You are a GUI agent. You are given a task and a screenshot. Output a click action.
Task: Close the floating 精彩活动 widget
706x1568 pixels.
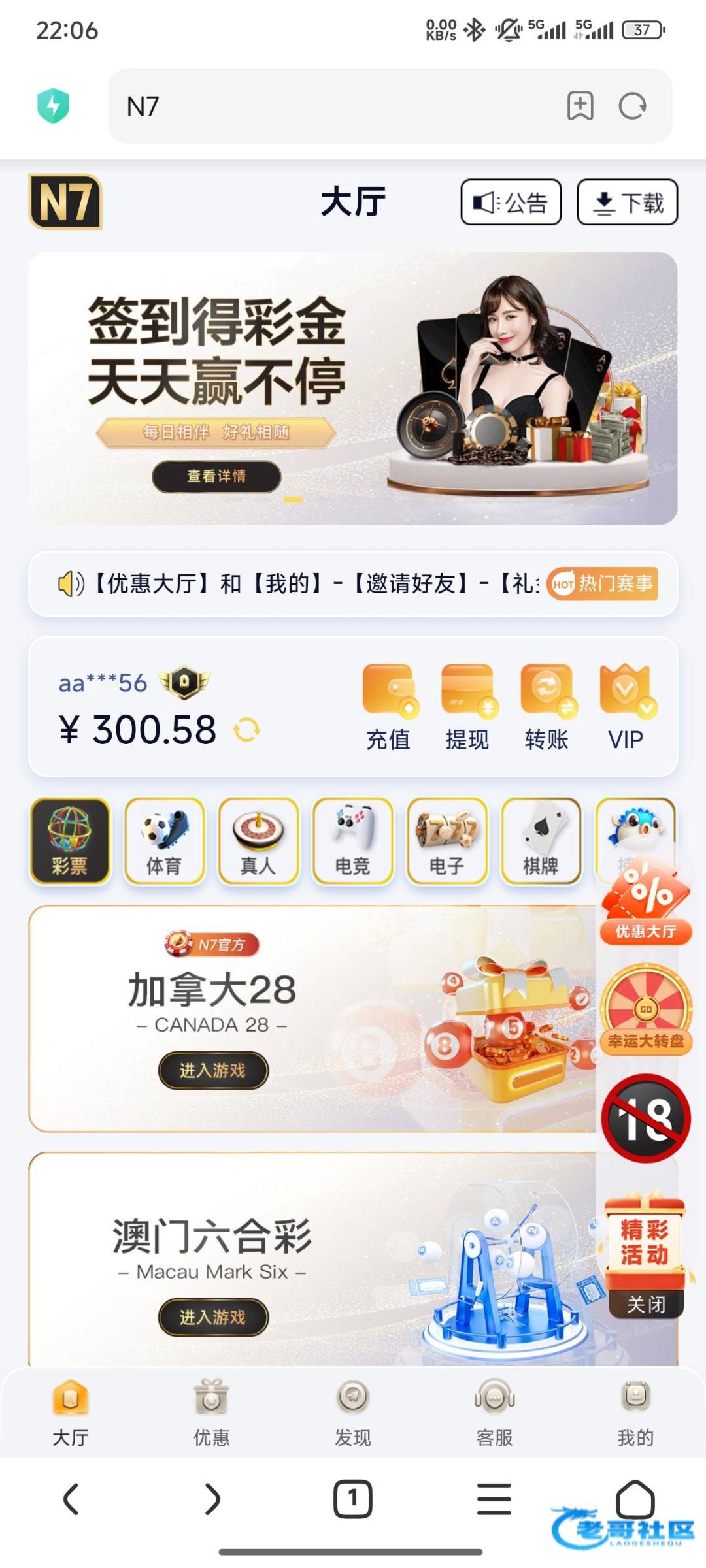646,1305
